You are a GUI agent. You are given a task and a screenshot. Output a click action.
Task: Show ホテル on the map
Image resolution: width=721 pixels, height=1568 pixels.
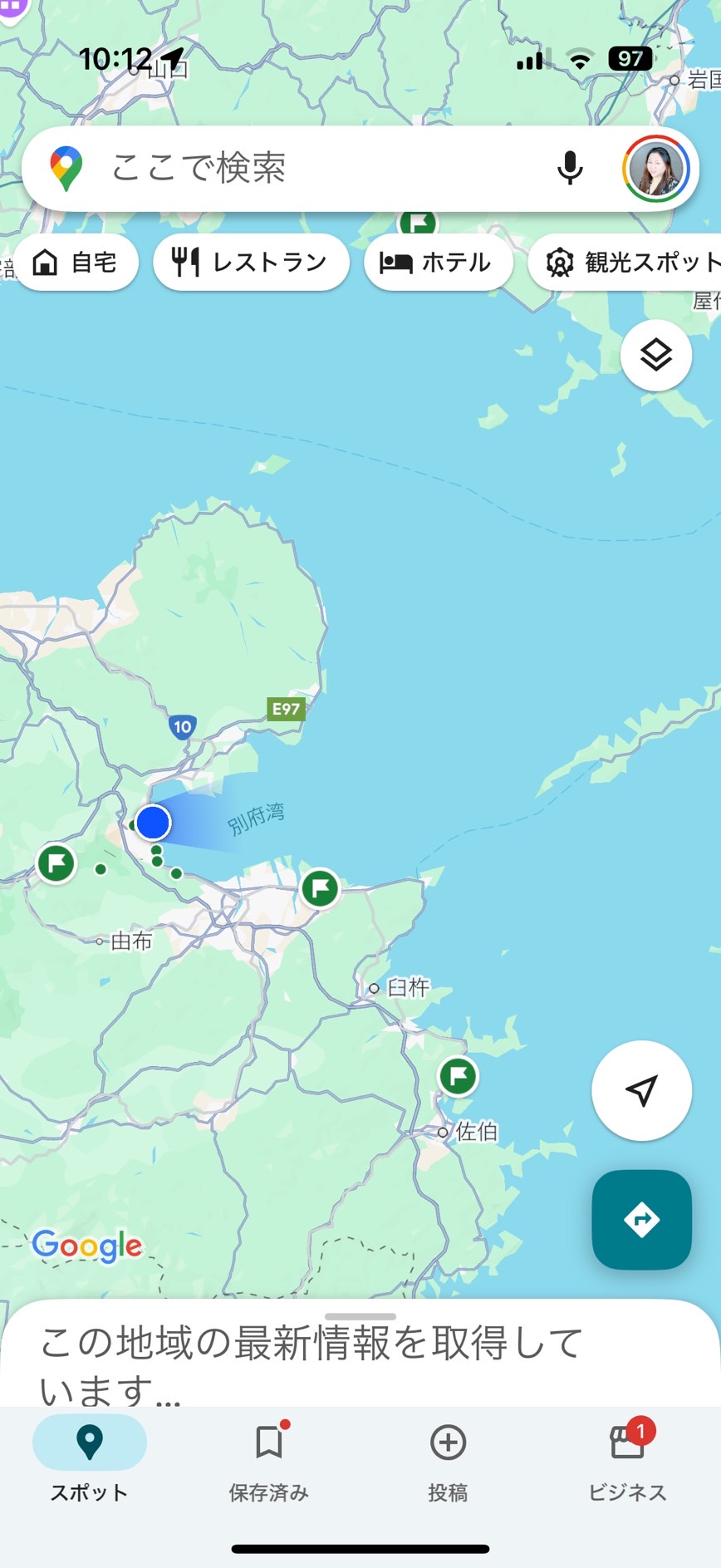pyautogui.click(x=438, y=263)
